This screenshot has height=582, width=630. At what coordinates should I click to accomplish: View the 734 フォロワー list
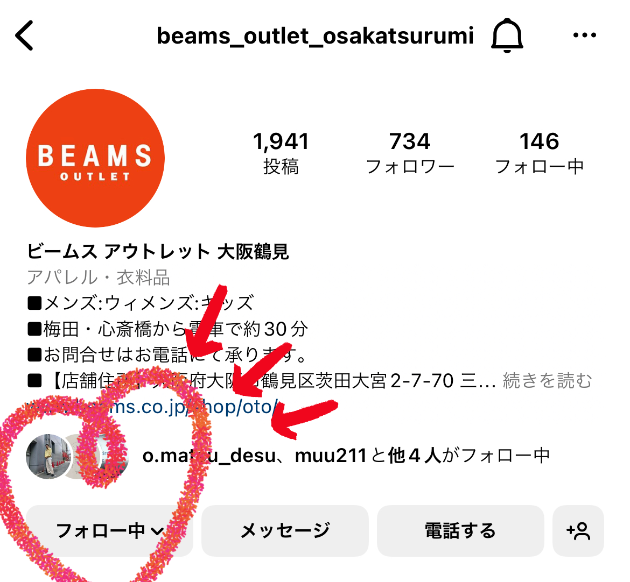coord(409,153)
